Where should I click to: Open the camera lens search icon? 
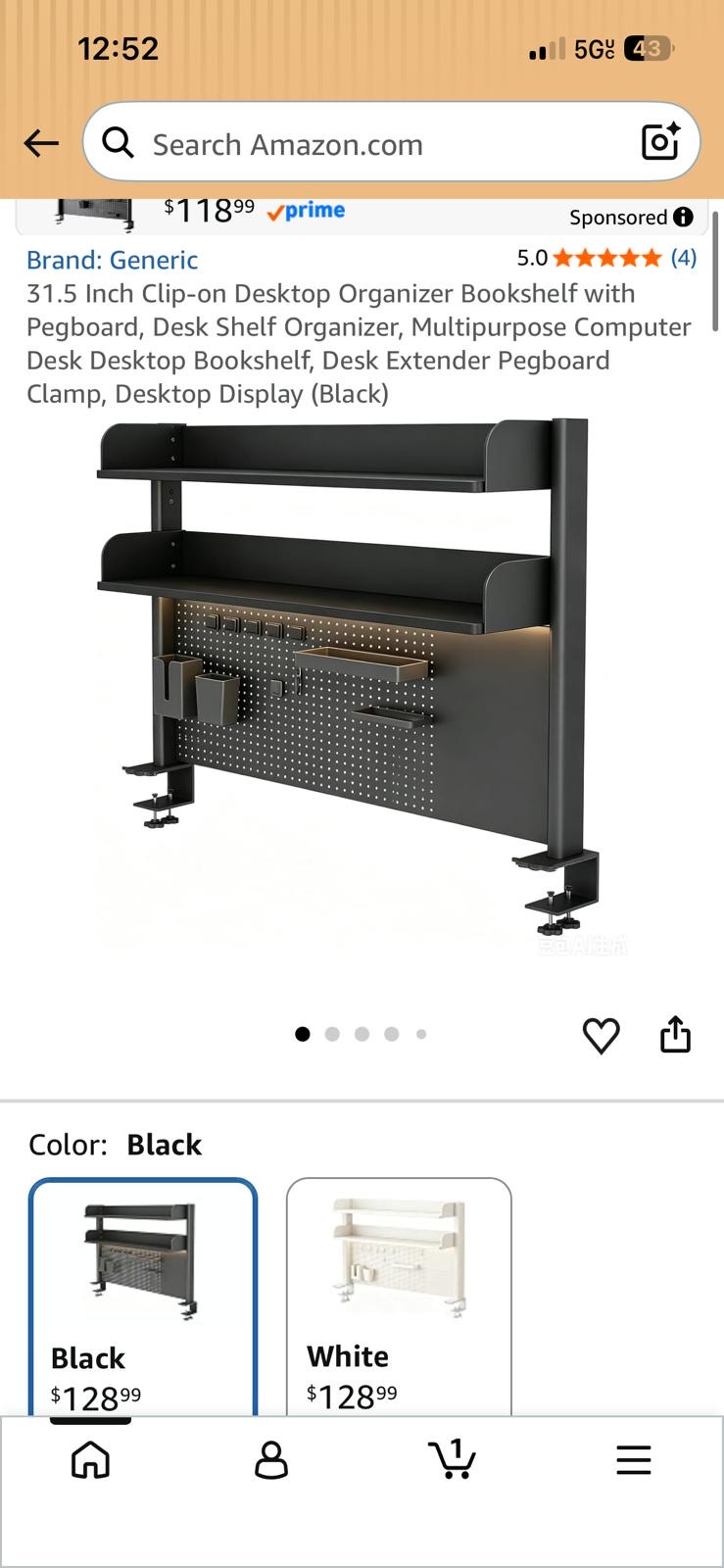(660, 142)
